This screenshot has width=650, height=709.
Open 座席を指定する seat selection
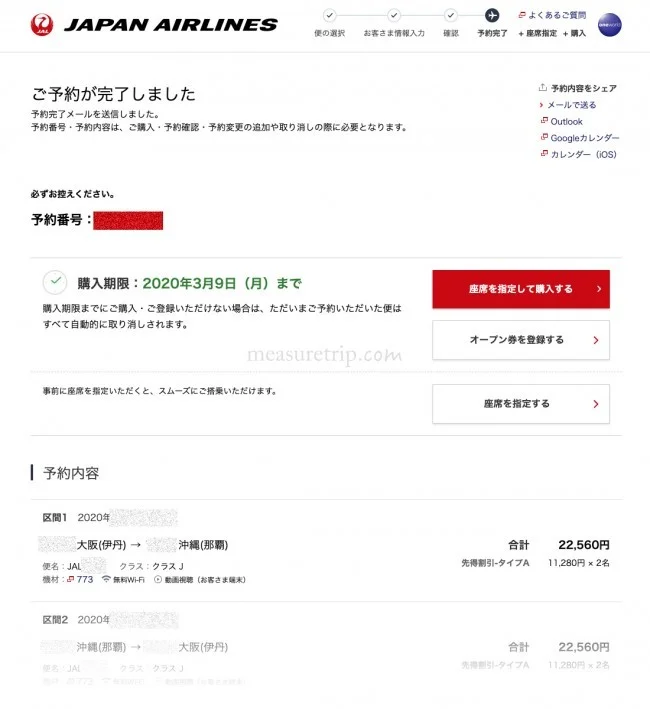tap(520, 404)
